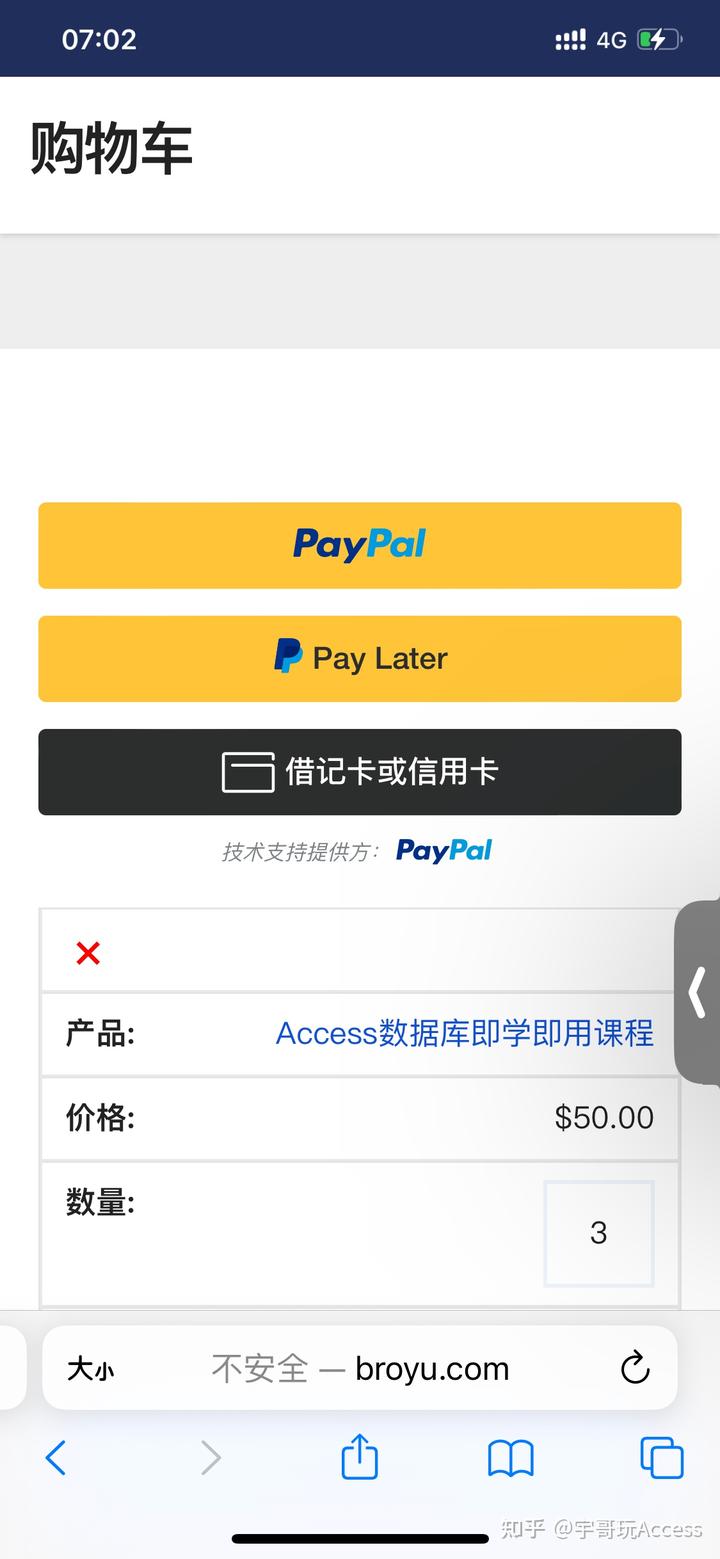Screen dimensions: 720x1559
Task: Open the Access数据库即学即用课程 product link
Action: click(464, 1033)
